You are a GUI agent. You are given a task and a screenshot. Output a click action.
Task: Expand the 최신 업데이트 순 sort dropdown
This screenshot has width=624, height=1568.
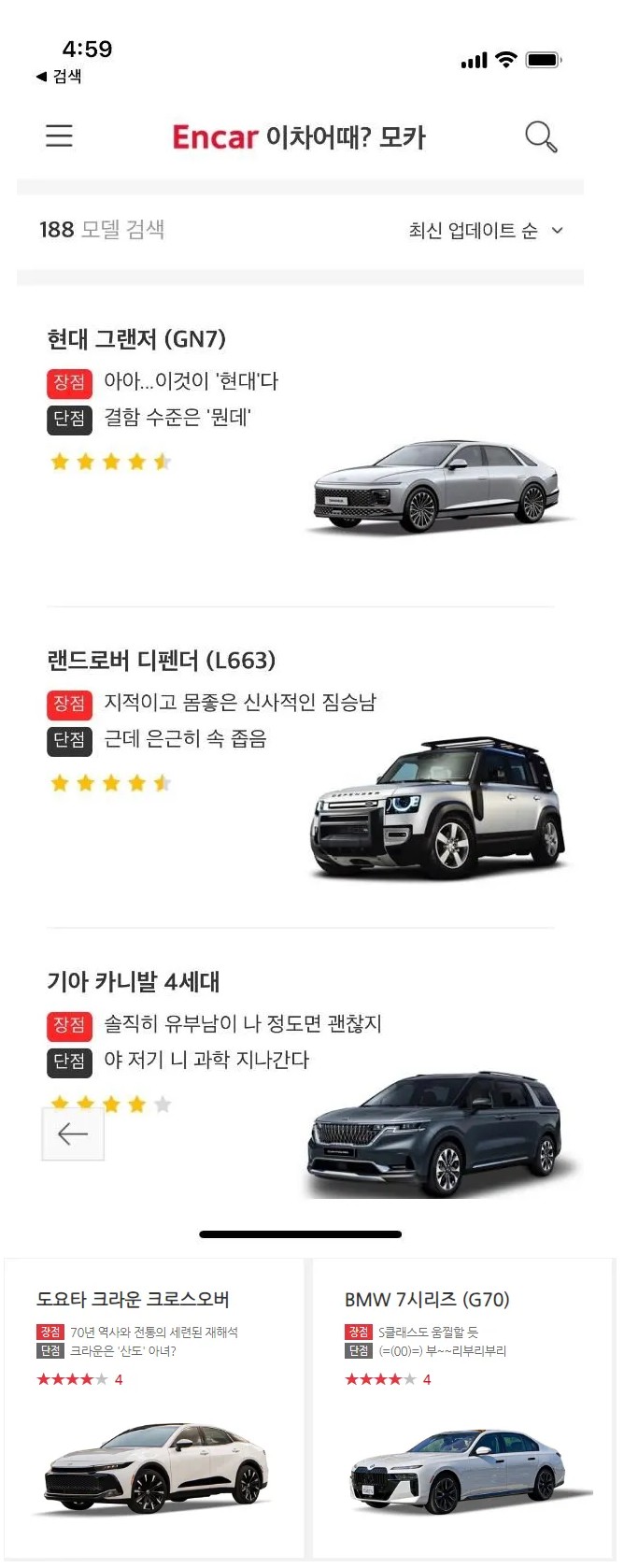tap(485, 230)
